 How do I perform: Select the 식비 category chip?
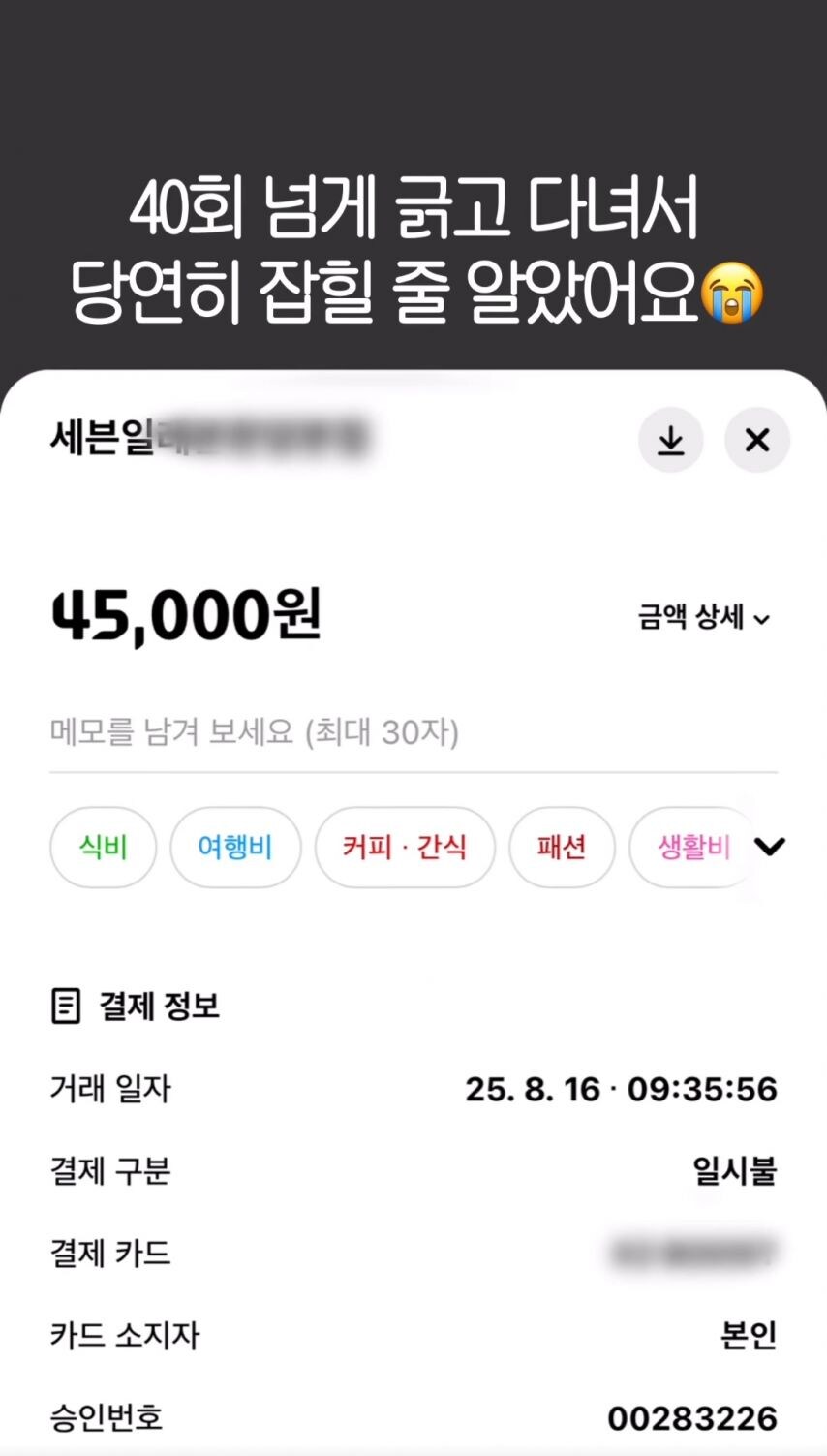[103, 847]
